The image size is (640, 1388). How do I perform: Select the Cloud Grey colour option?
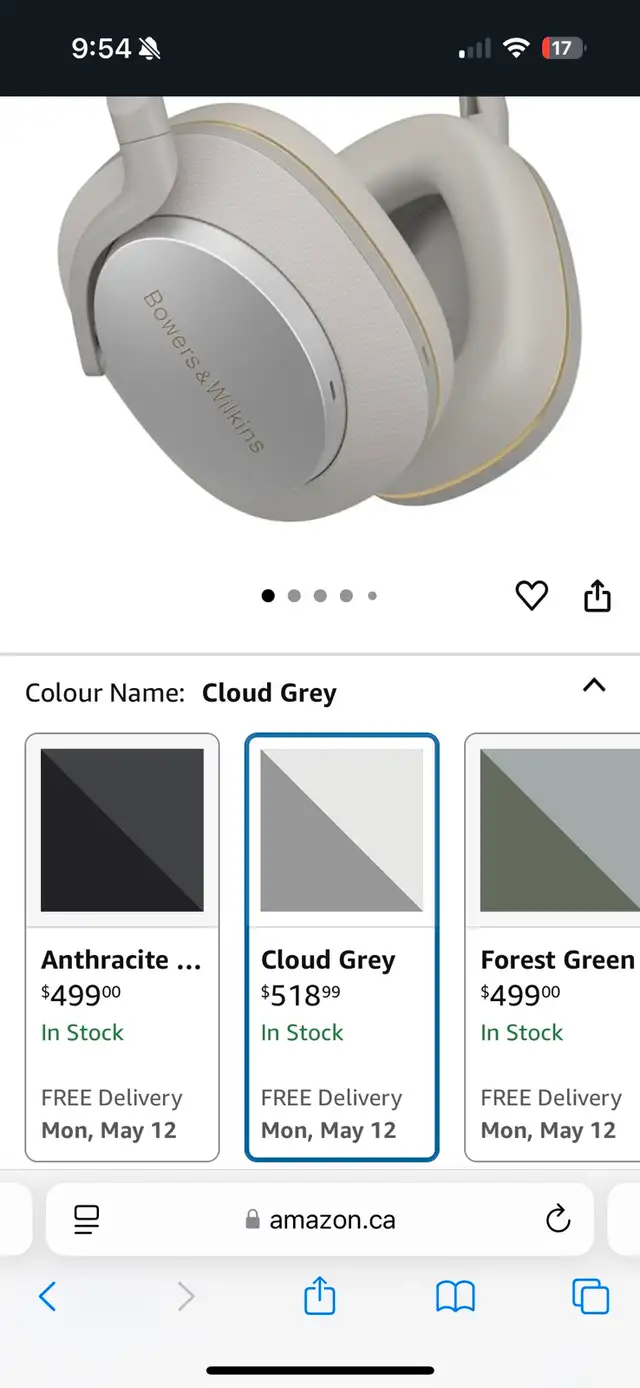pyautogui.click(x=342, y=947)
